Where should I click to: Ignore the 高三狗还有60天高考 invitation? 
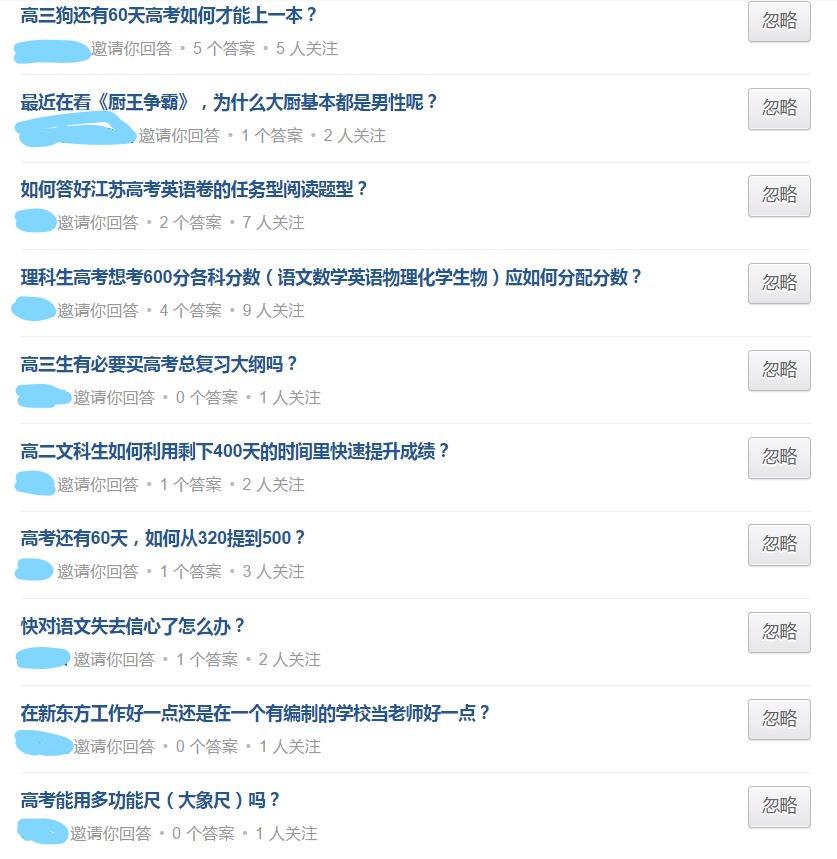pos(779,20)
